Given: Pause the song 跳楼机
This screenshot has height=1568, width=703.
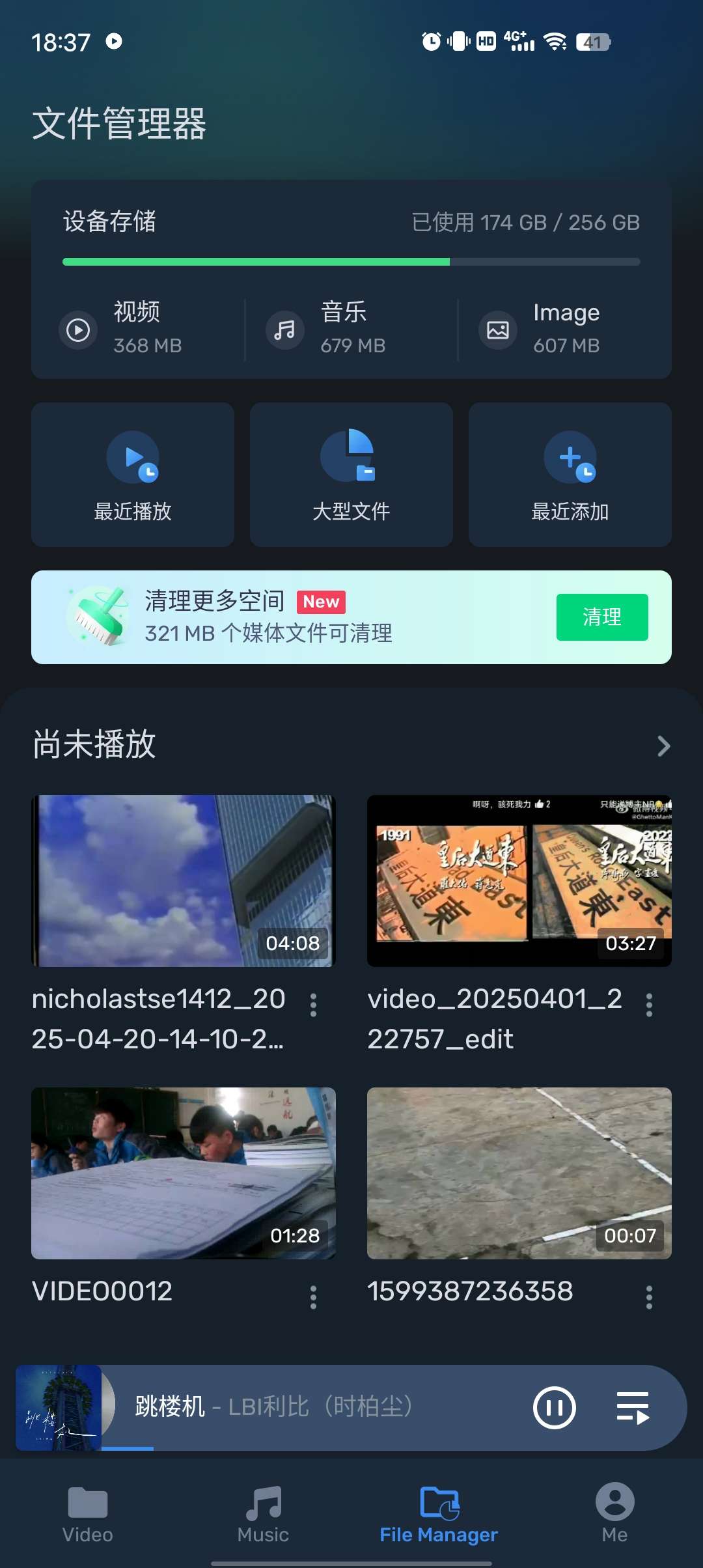Looking at the screenshot, I should click(x=555, y=1408).
